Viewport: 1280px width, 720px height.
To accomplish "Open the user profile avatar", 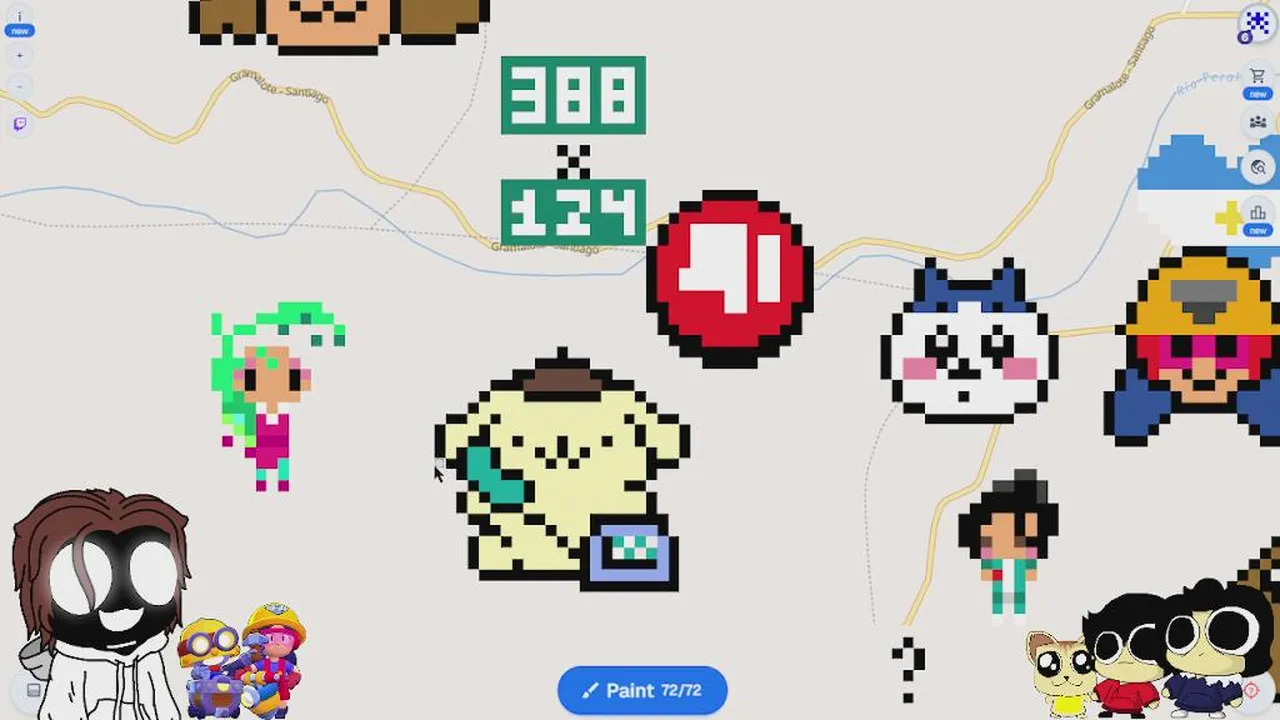I will tap(1257, 23).
